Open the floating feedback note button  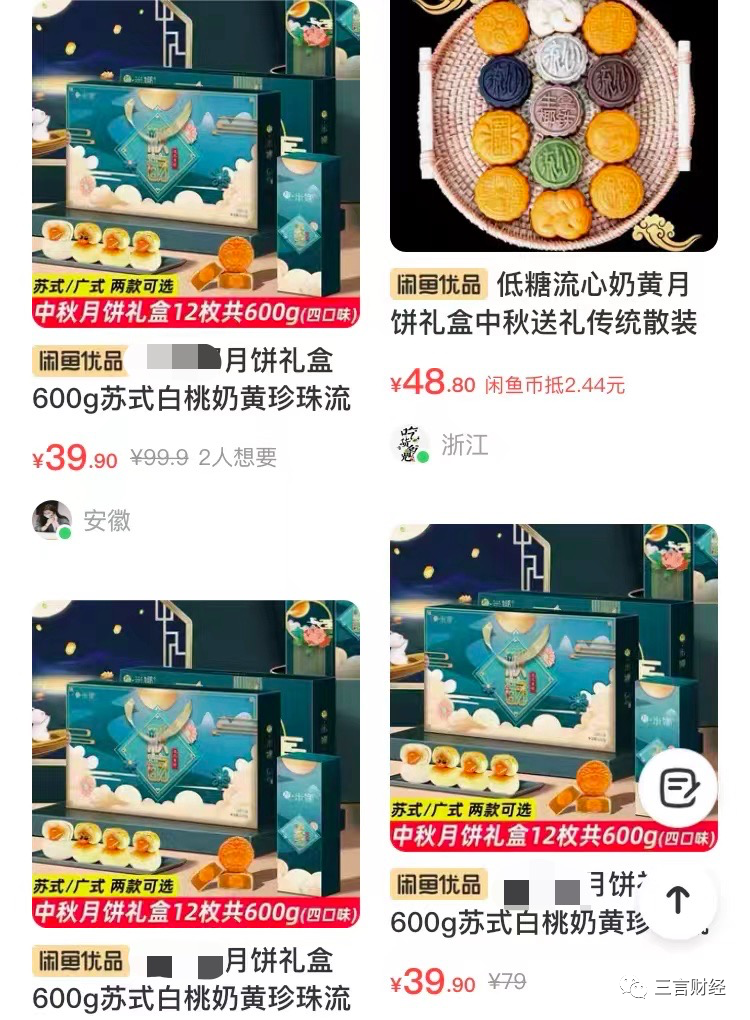click(x=677, y=788)
